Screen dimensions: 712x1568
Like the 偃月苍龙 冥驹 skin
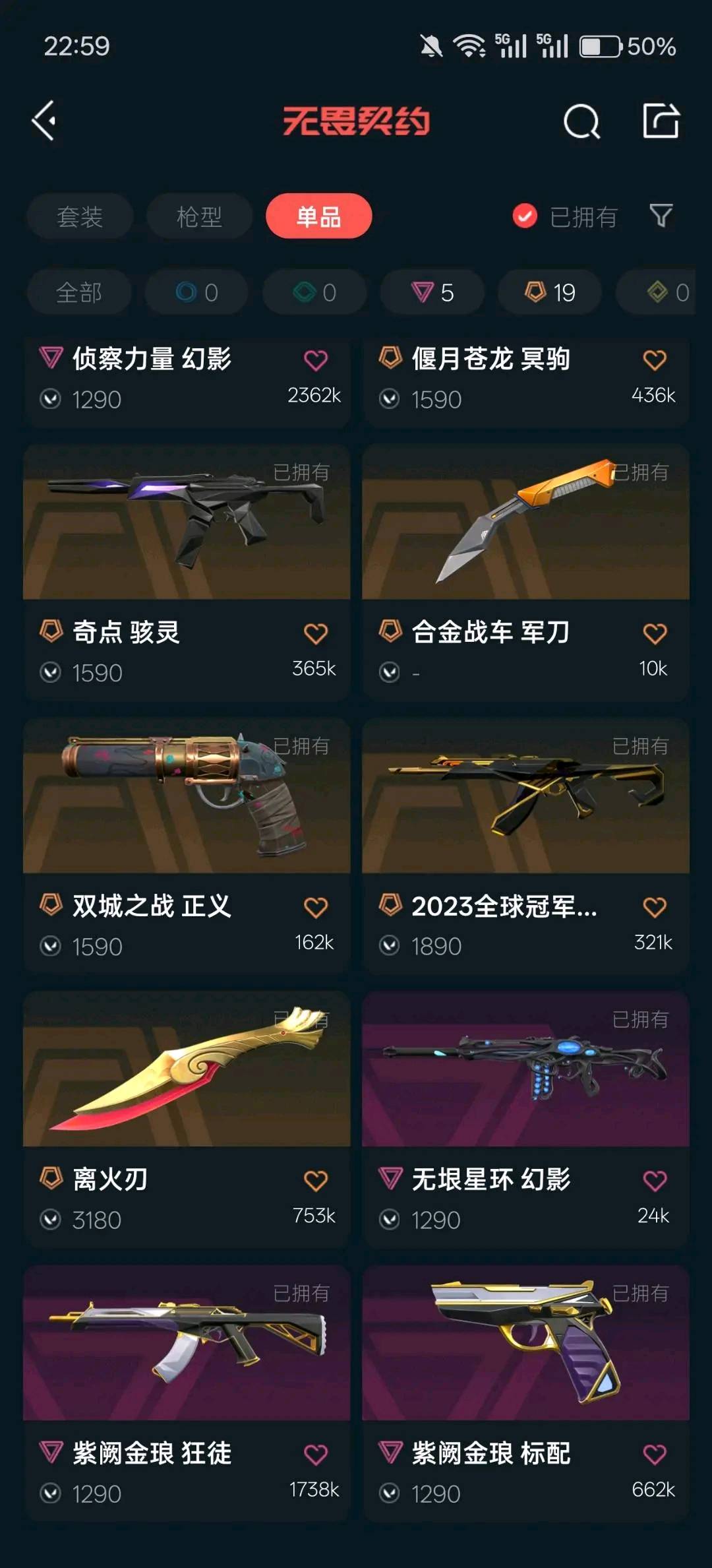[x=655, y=360]
